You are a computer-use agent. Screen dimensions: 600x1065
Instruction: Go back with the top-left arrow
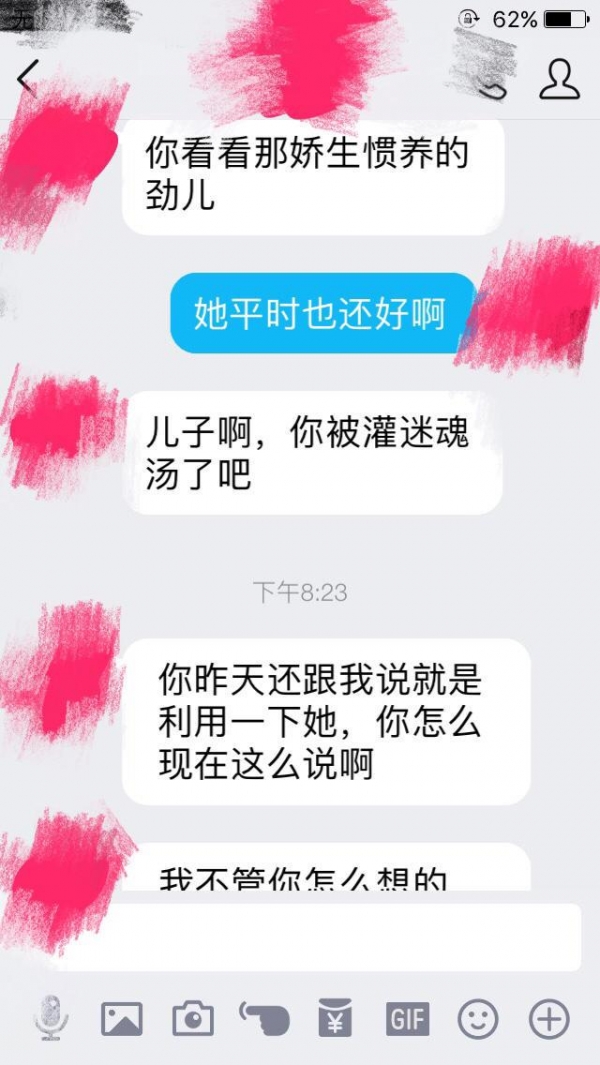point(27,79)
